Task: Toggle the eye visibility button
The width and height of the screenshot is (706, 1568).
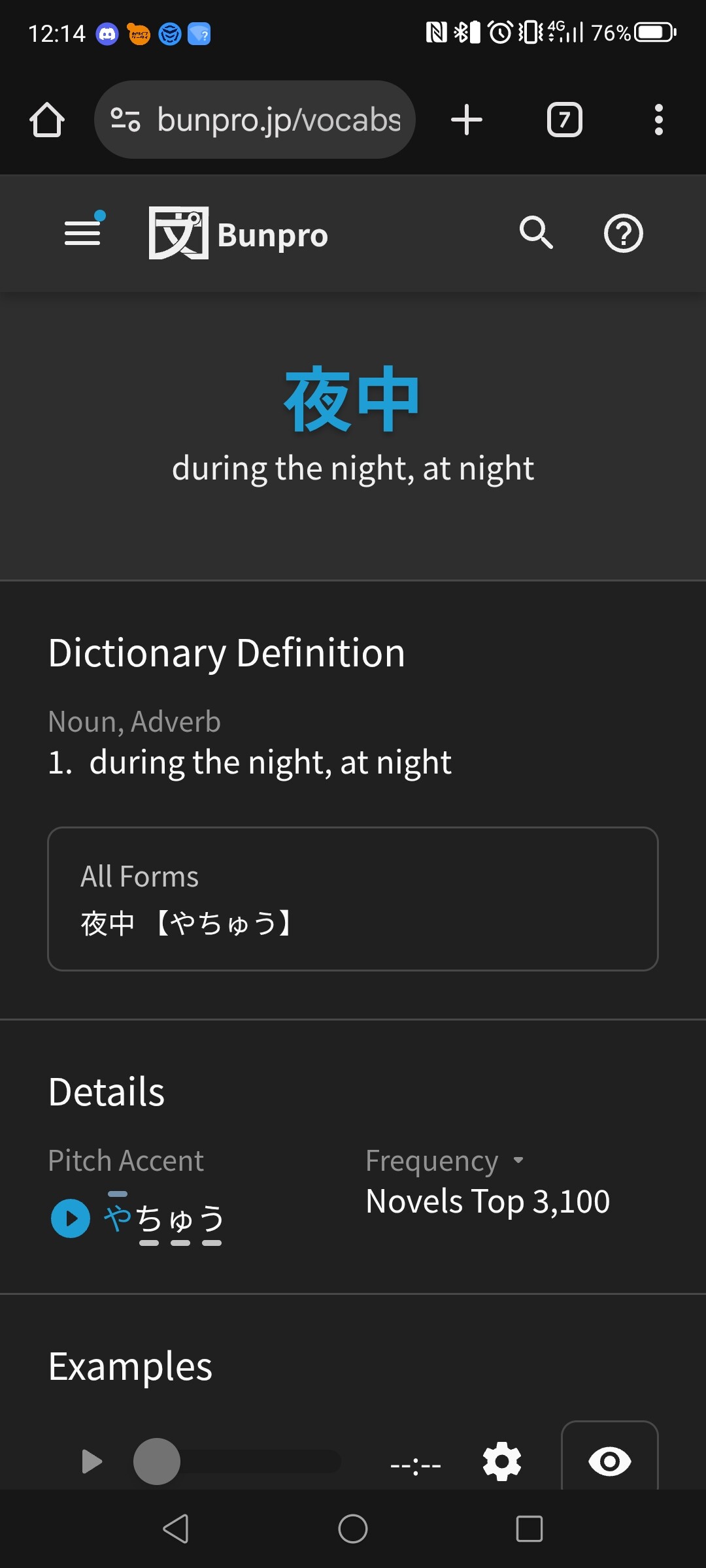Action: coord(609,1458)
